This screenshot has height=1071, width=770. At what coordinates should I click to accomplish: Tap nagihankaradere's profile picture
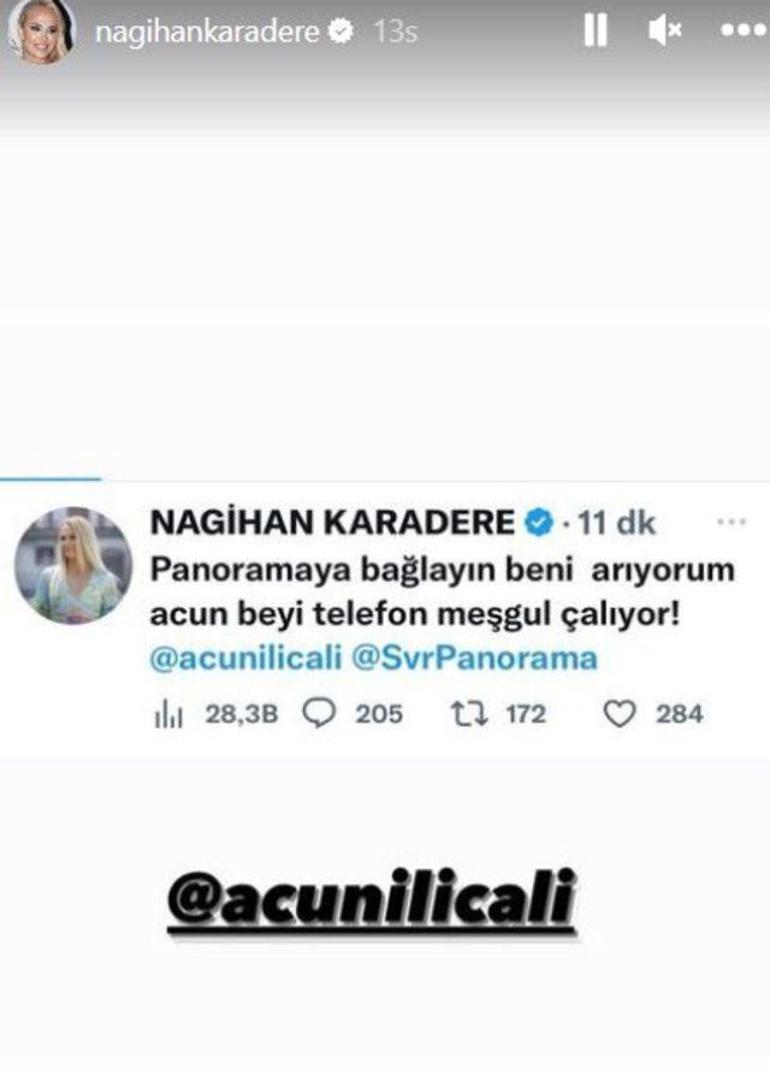click(41, 31)
